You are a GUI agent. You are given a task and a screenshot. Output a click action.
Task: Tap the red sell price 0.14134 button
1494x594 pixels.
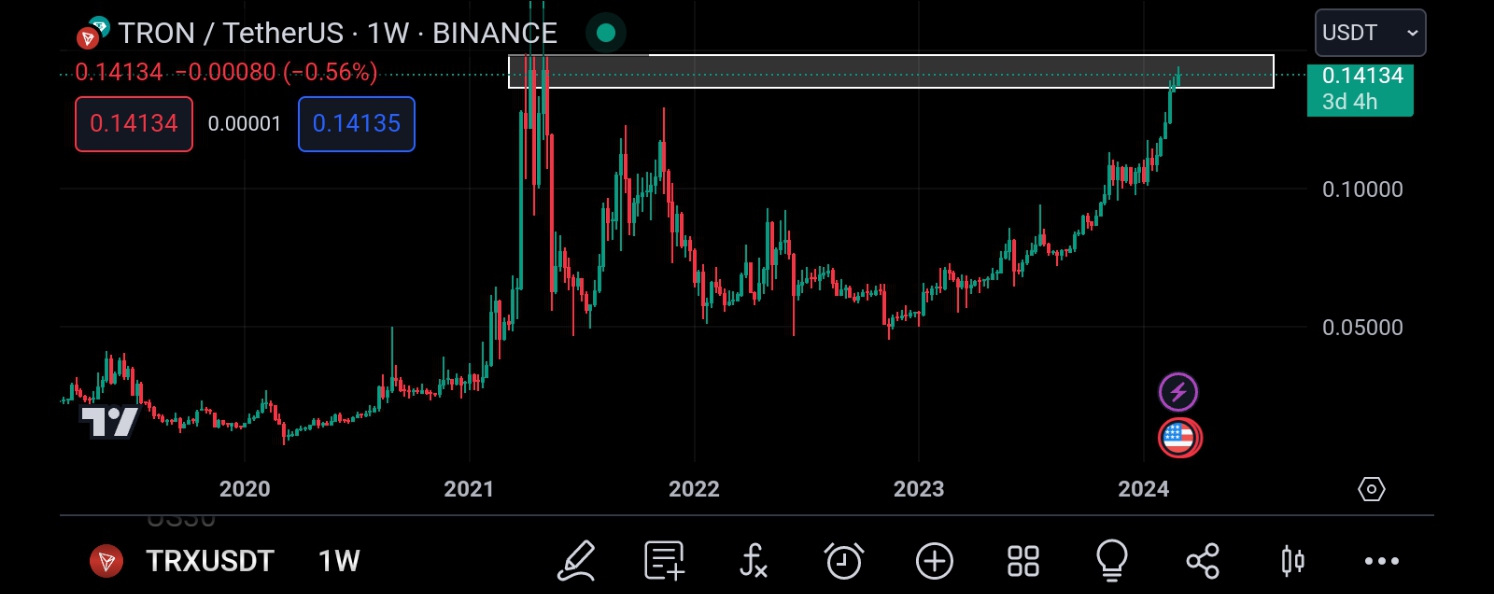click(x=134, y=124)
